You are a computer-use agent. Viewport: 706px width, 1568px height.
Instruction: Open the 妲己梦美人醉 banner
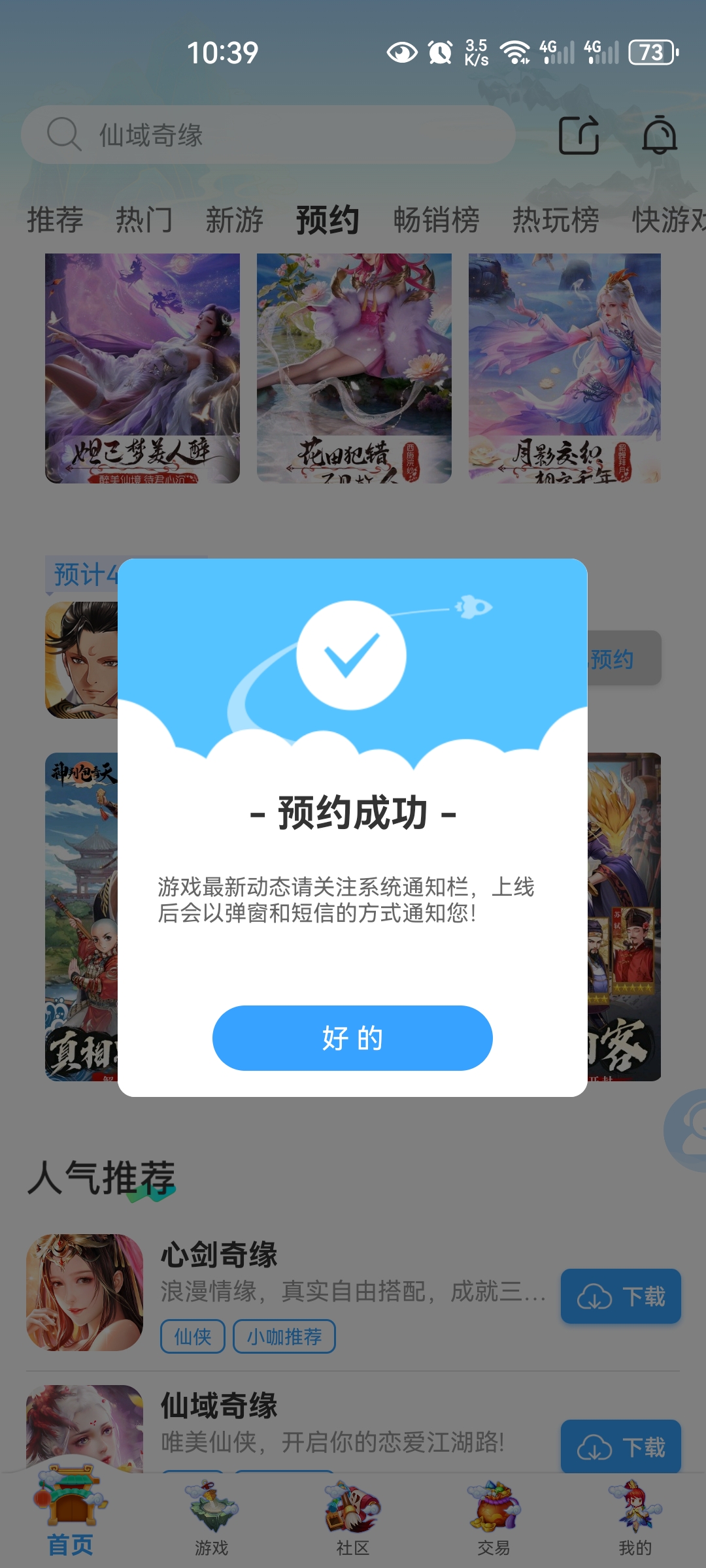coord(143,368)
